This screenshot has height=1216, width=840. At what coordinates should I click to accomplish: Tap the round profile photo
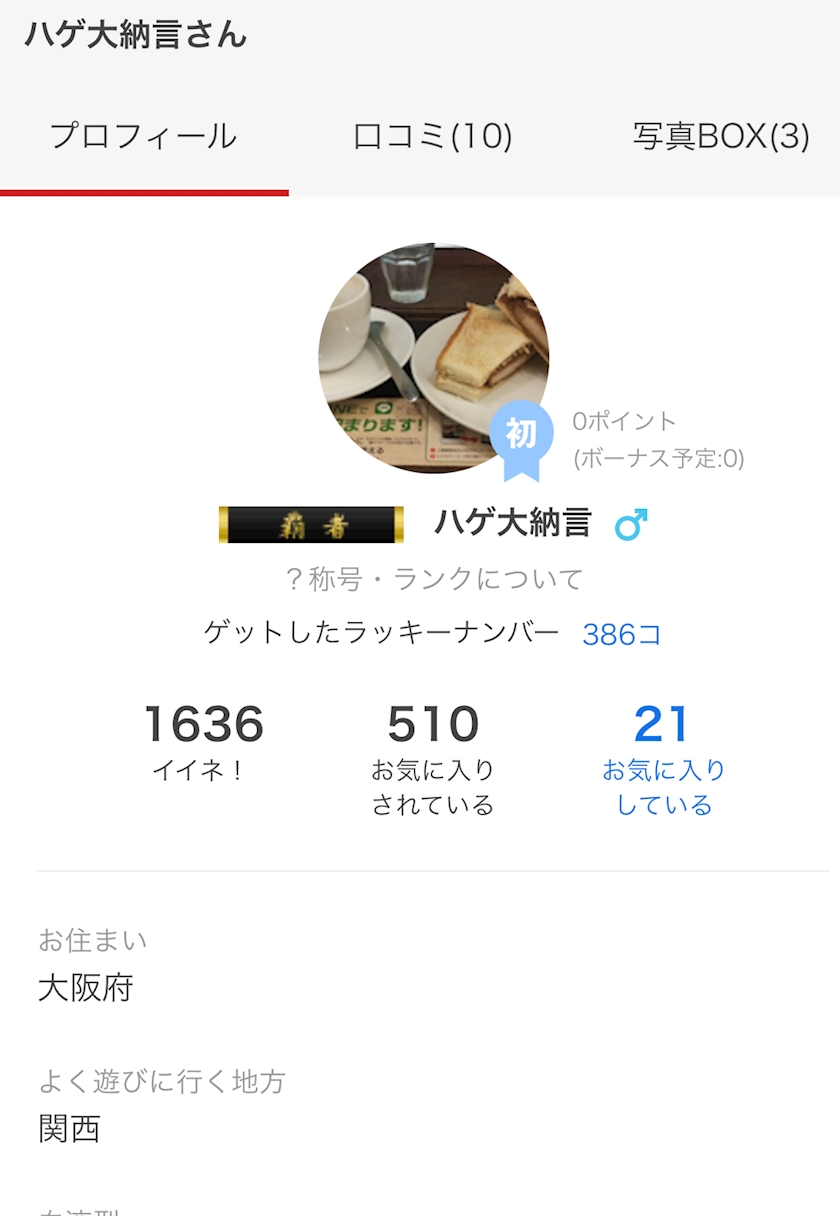click(433, 358)
